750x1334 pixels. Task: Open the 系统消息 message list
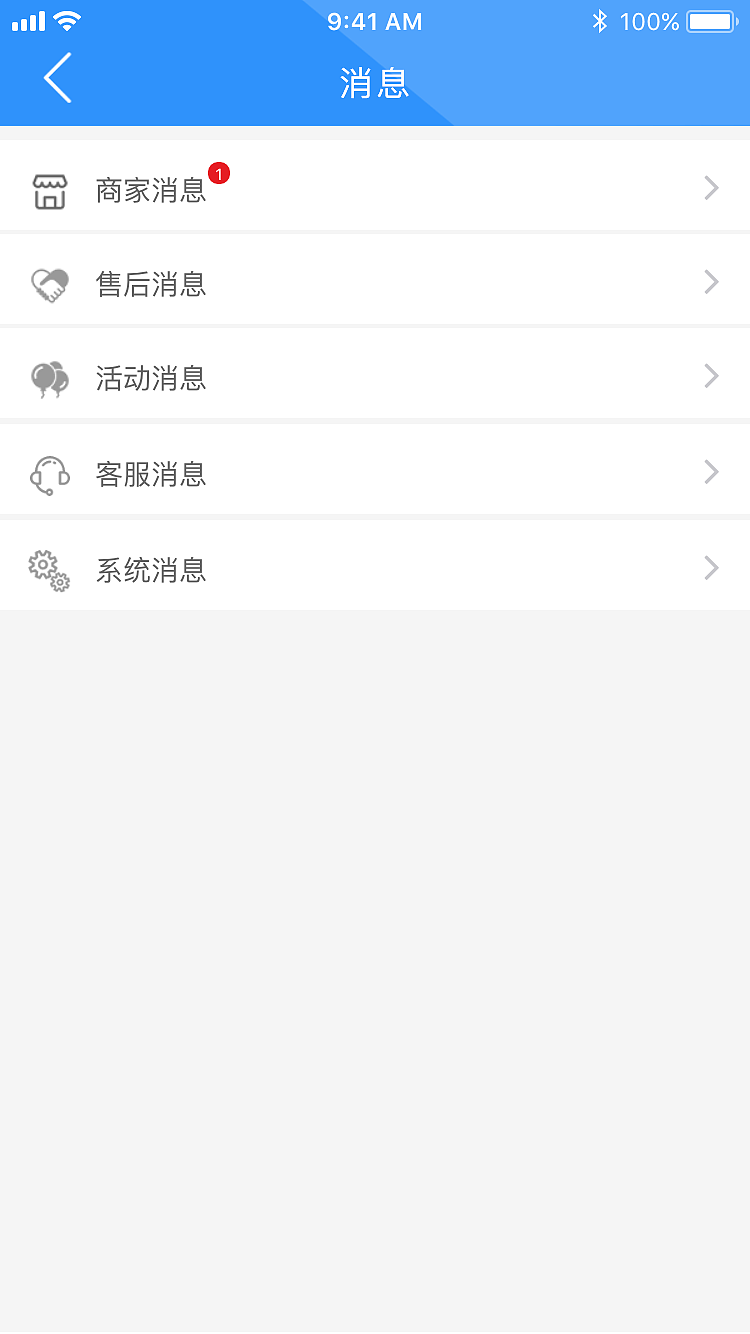(151, 570)
